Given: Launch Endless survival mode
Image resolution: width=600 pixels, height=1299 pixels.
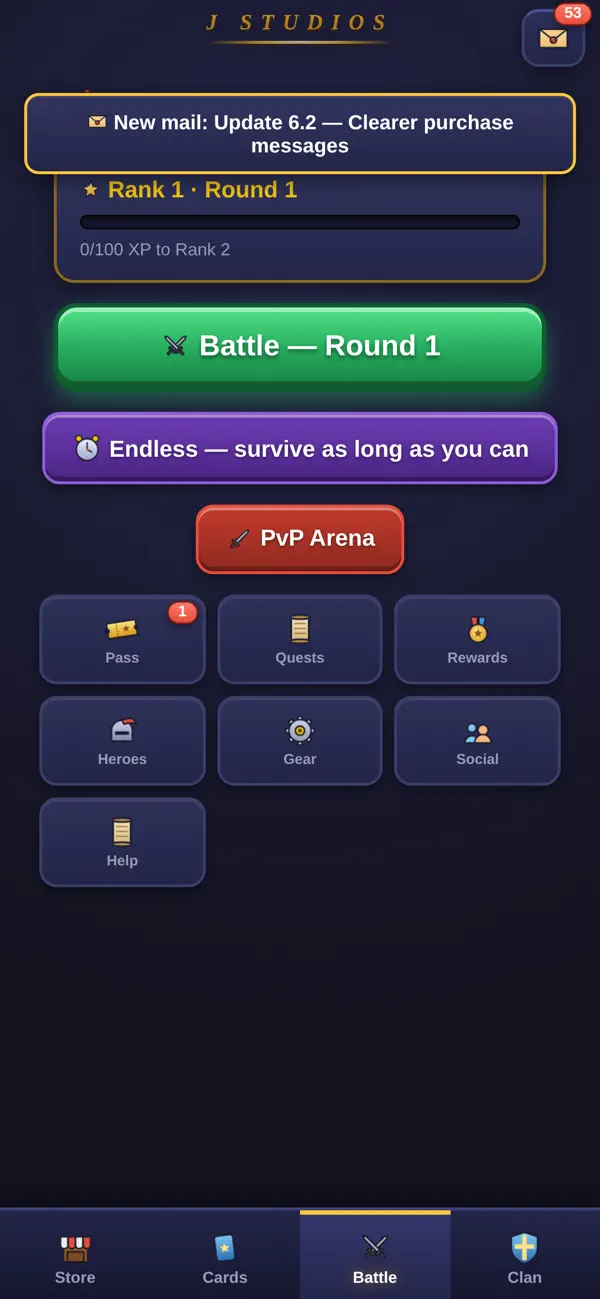Looking at the screenshot, I should click(300, 449).
